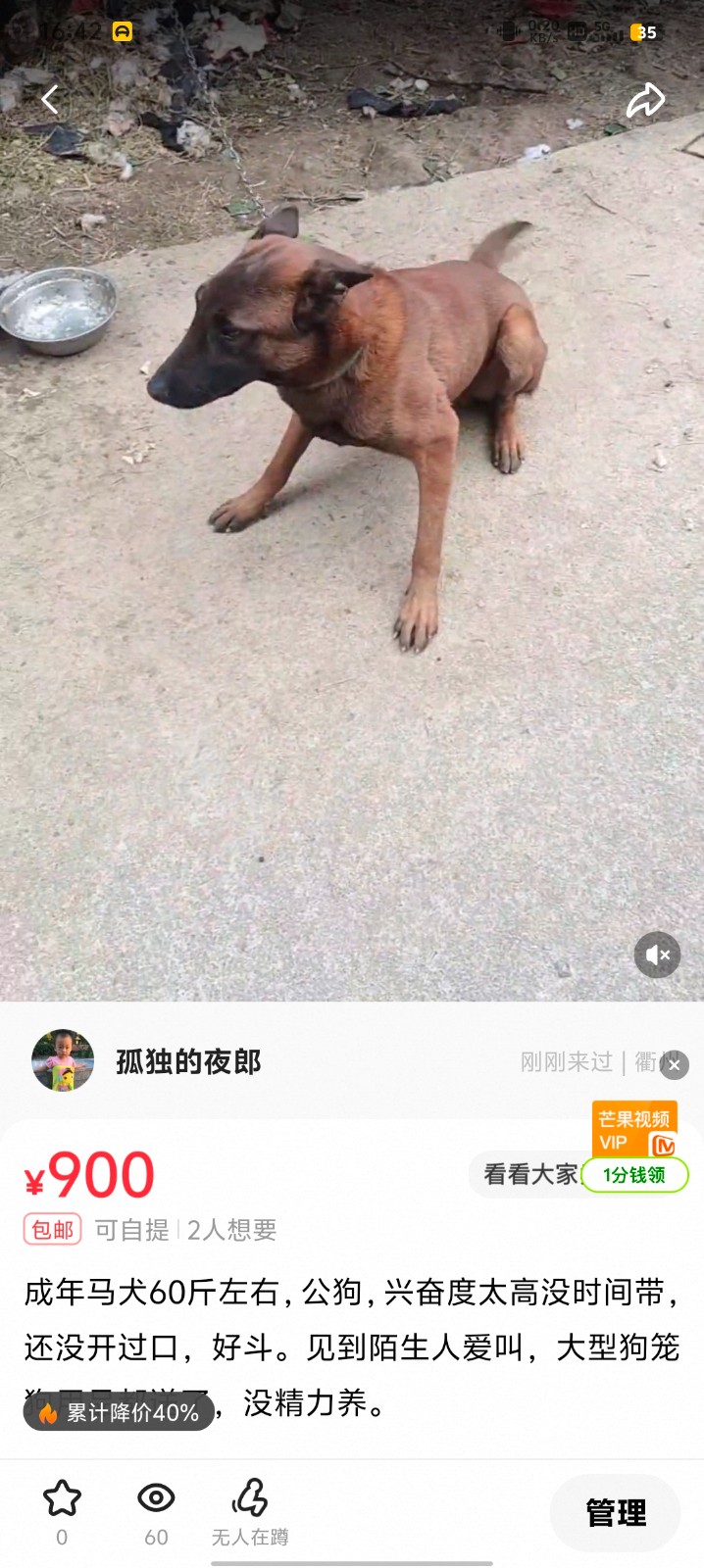This screenshot has width=704, height=1568.
Task: Open seller 孤独的夜郎's profile
Action: point(64,1060)
